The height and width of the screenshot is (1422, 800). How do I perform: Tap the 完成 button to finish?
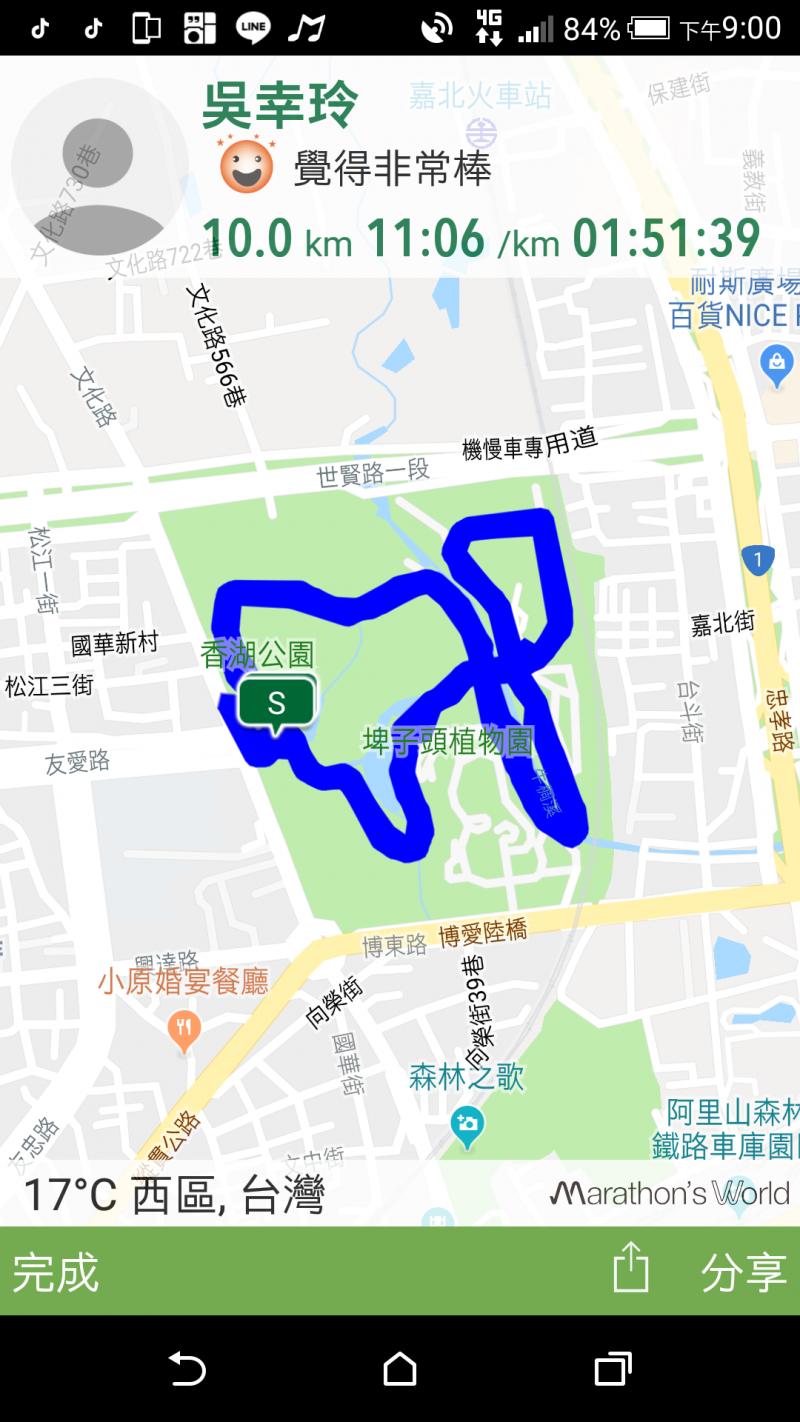click(56, 1272)
